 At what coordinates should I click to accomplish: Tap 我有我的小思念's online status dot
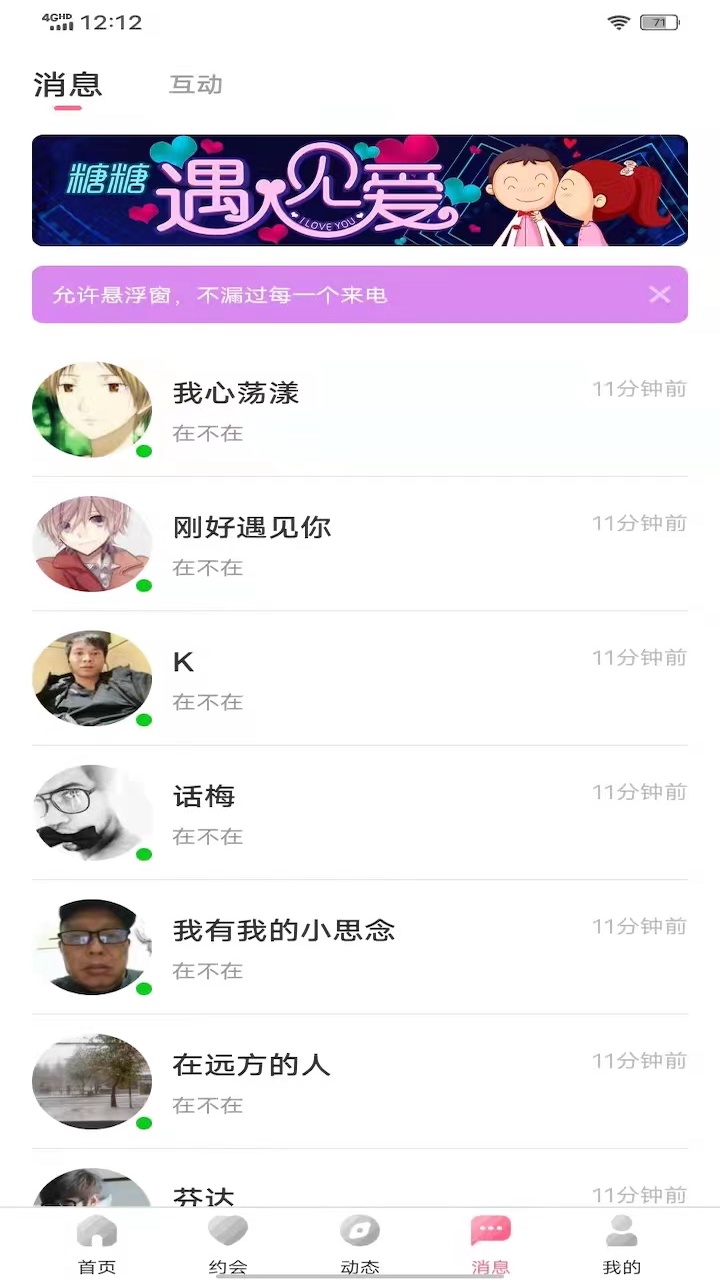tap(144, 988)
